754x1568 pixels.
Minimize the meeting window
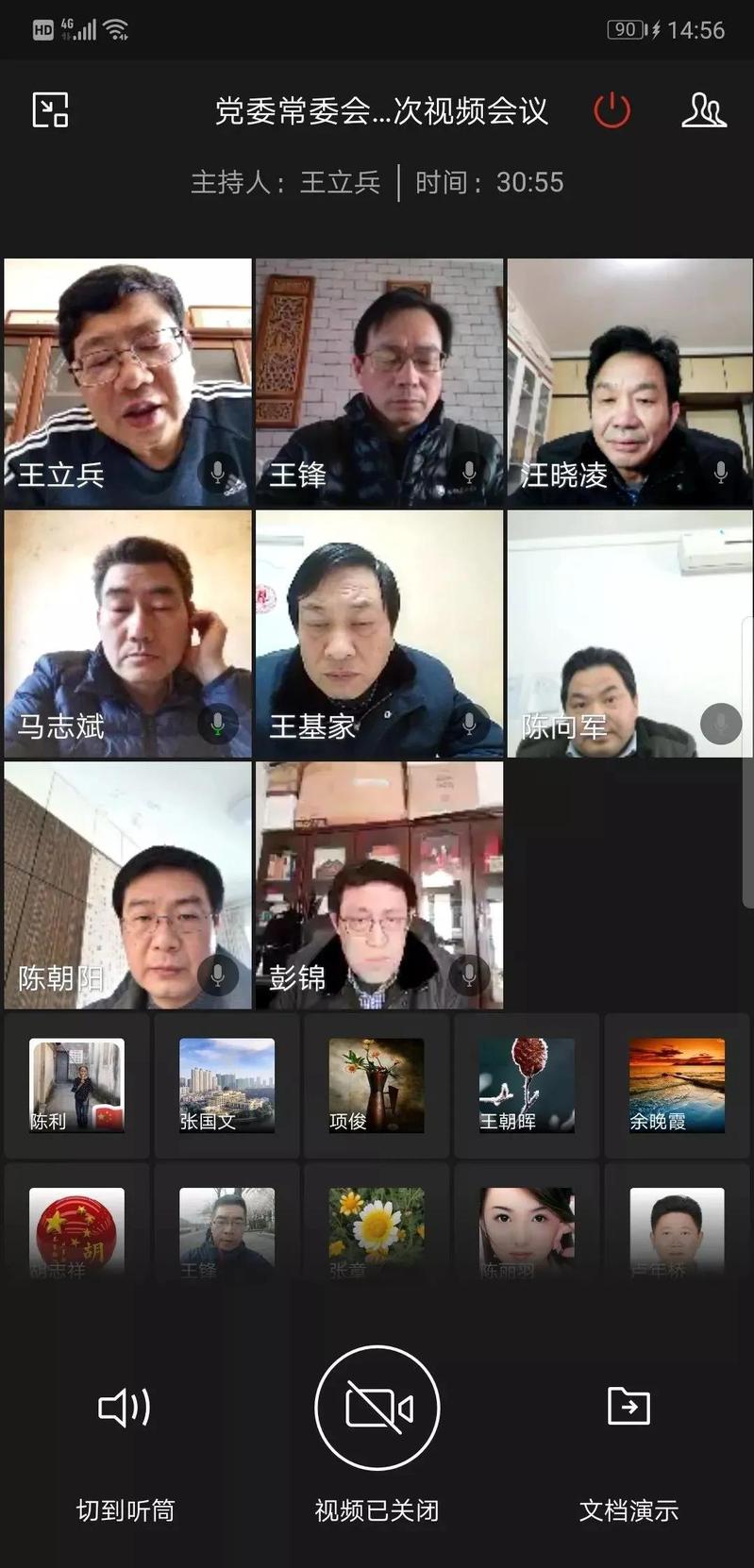tap(50, 110)
